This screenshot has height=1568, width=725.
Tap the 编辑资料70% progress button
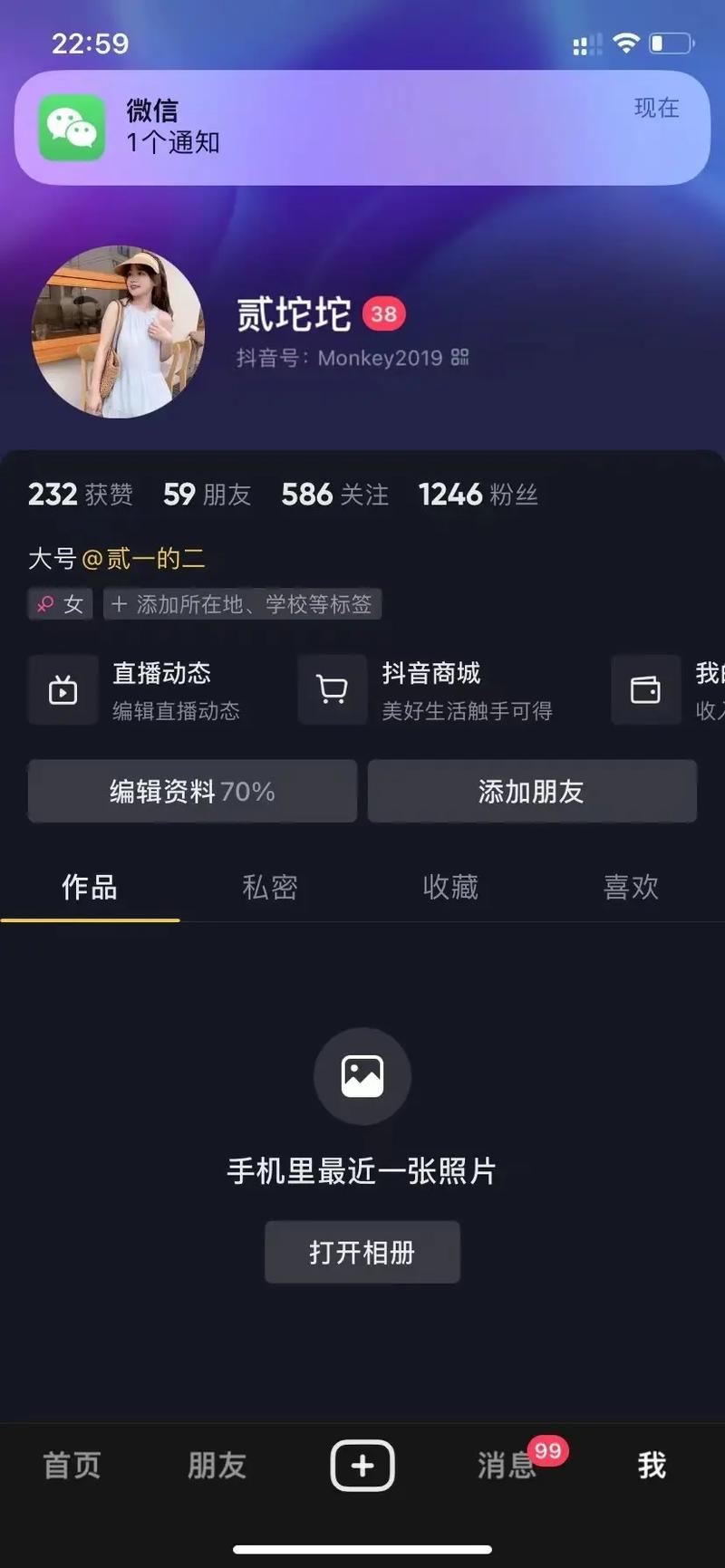(191, 791)
